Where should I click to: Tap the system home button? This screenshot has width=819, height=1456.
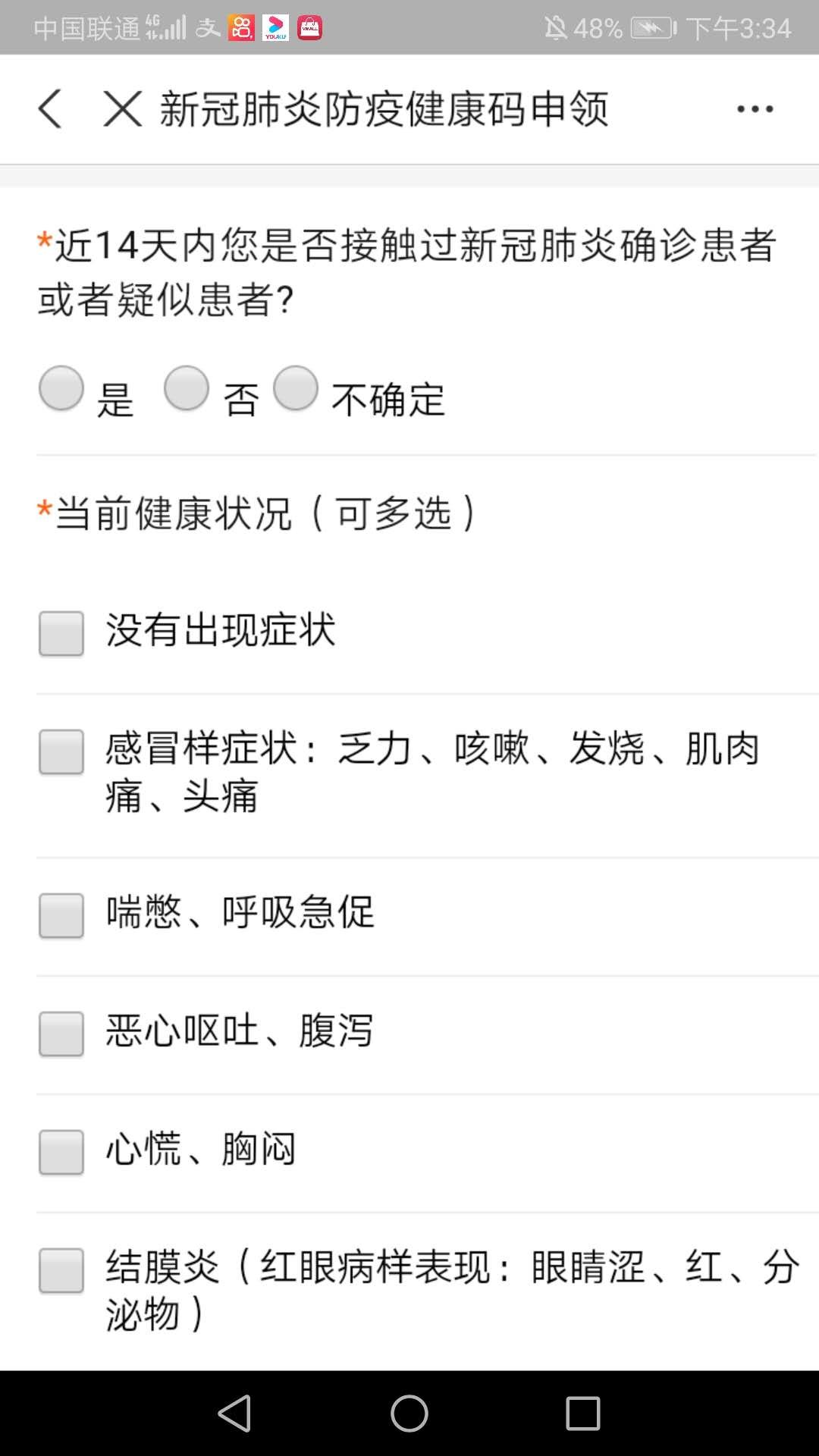click(x=409, y=1414)
